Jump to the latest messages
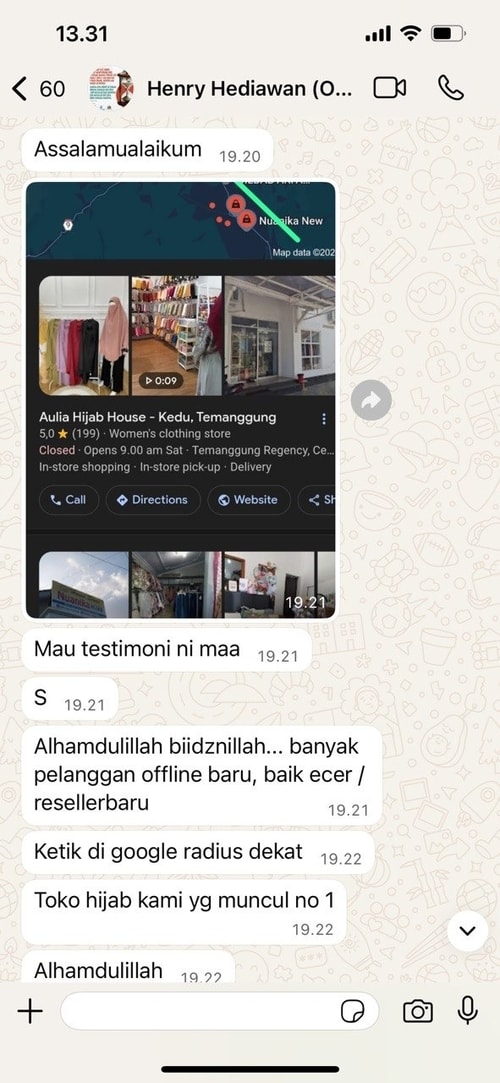 pyautogui.click(x=468, y=930)
